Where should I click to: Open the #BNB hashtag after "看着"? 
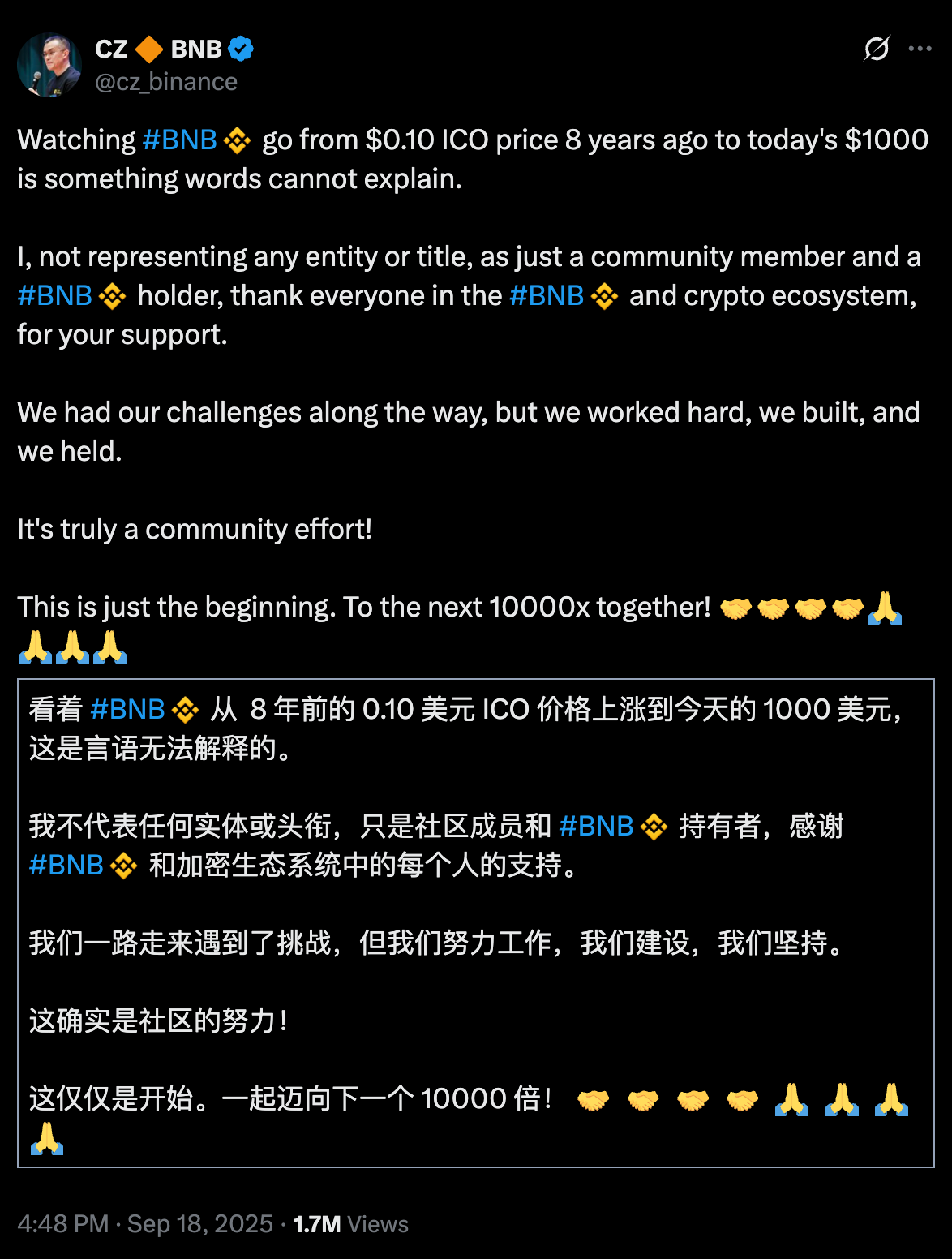tap(127, 709)
